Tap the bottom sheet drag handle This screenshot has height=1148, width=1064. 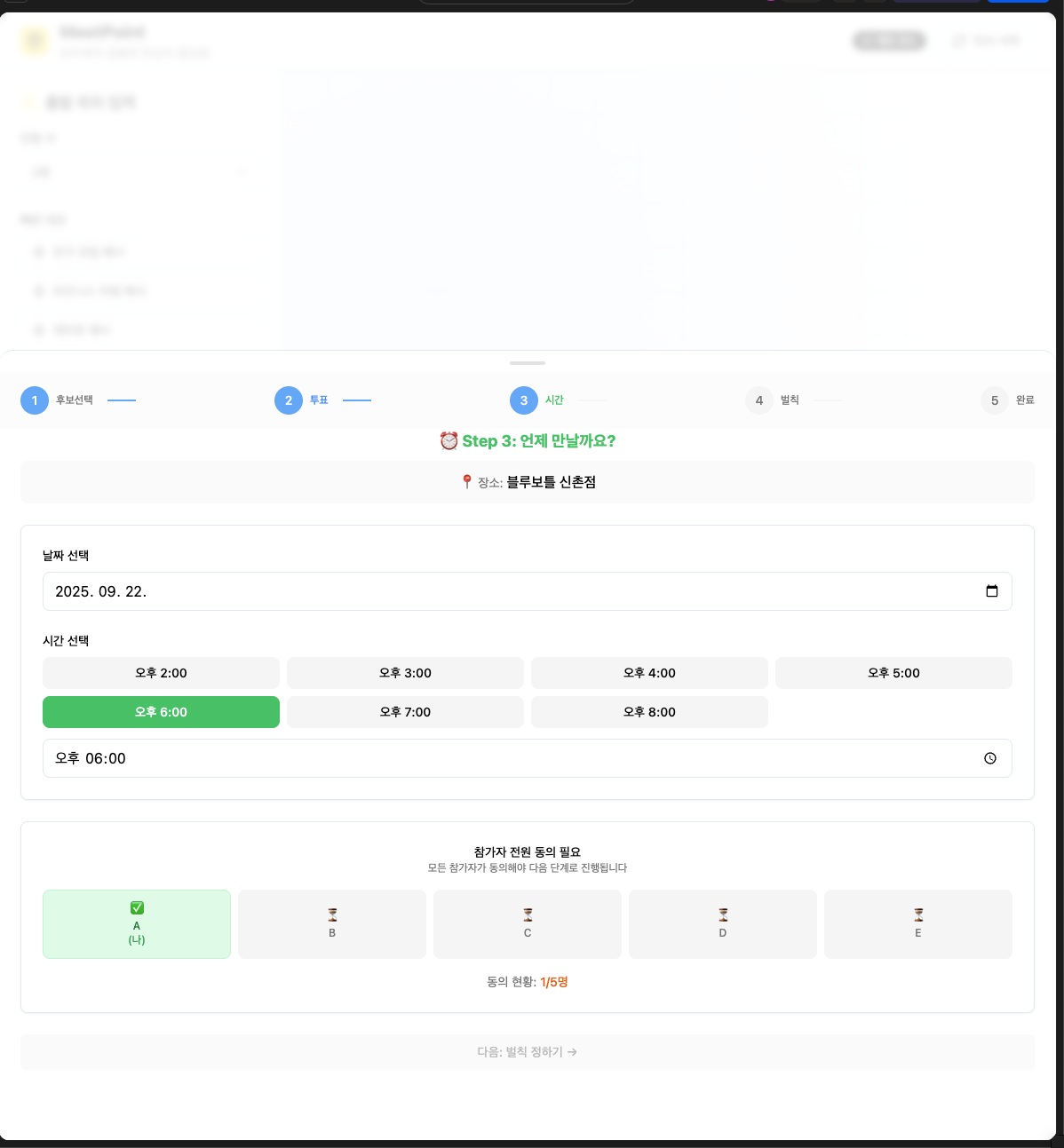(x=528, y=363)
